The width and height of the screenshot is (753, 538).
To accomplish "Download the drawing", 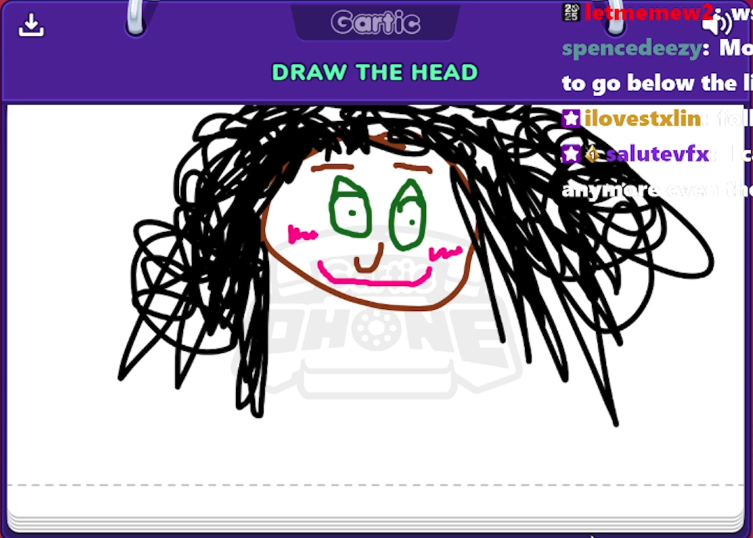I will coord(32,25).
